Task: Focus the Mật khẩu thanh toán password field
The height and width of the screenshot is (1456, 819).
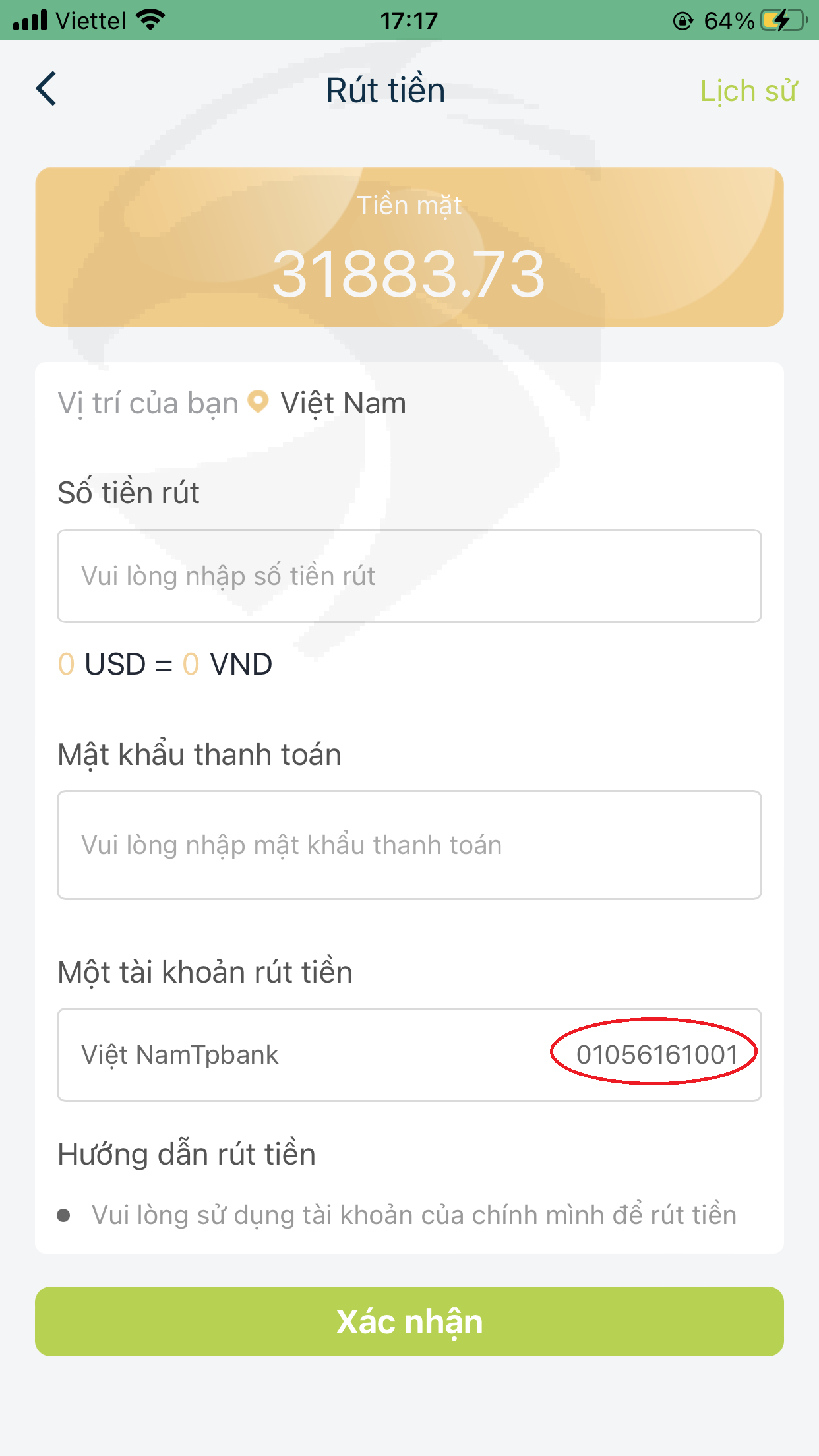Action: tap(409, 845)
